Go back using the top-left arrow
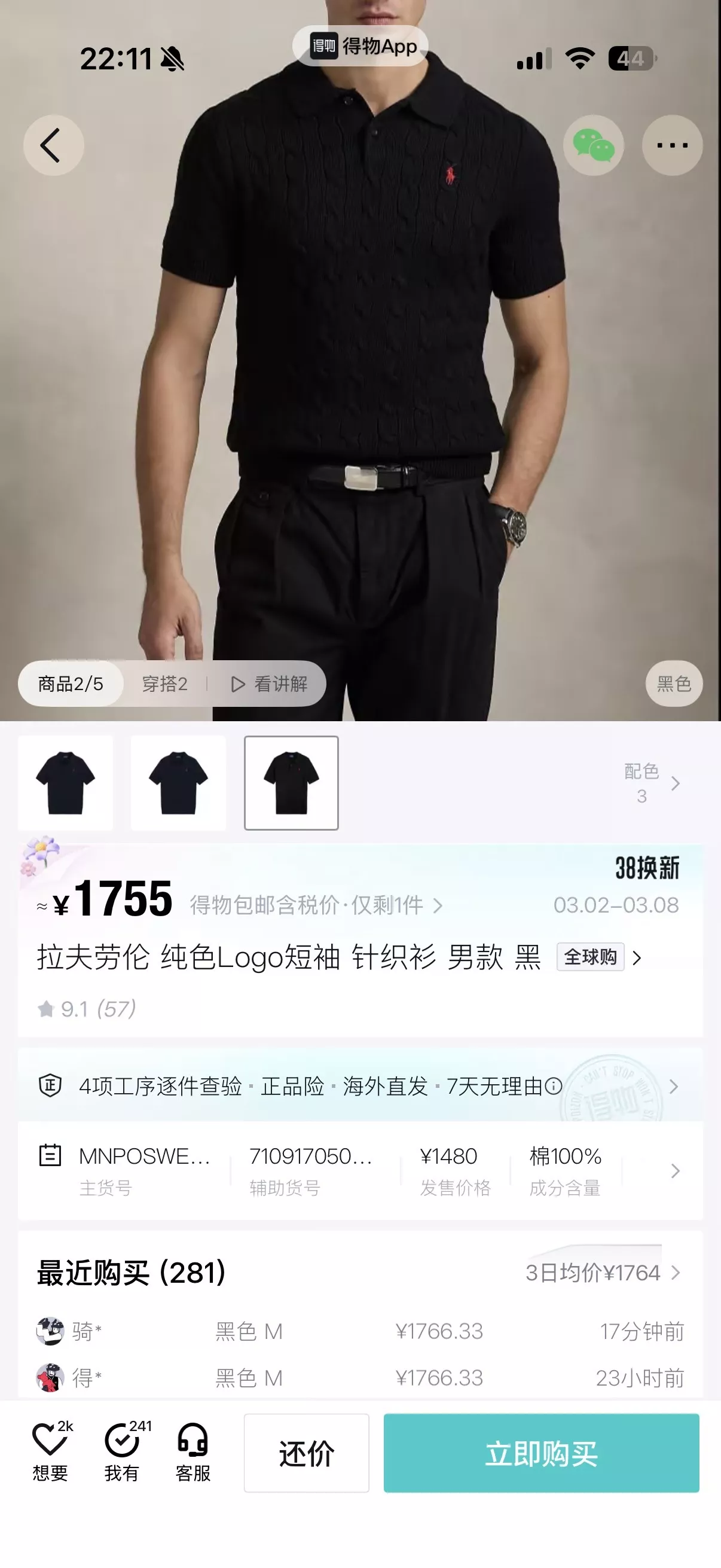 54,145
